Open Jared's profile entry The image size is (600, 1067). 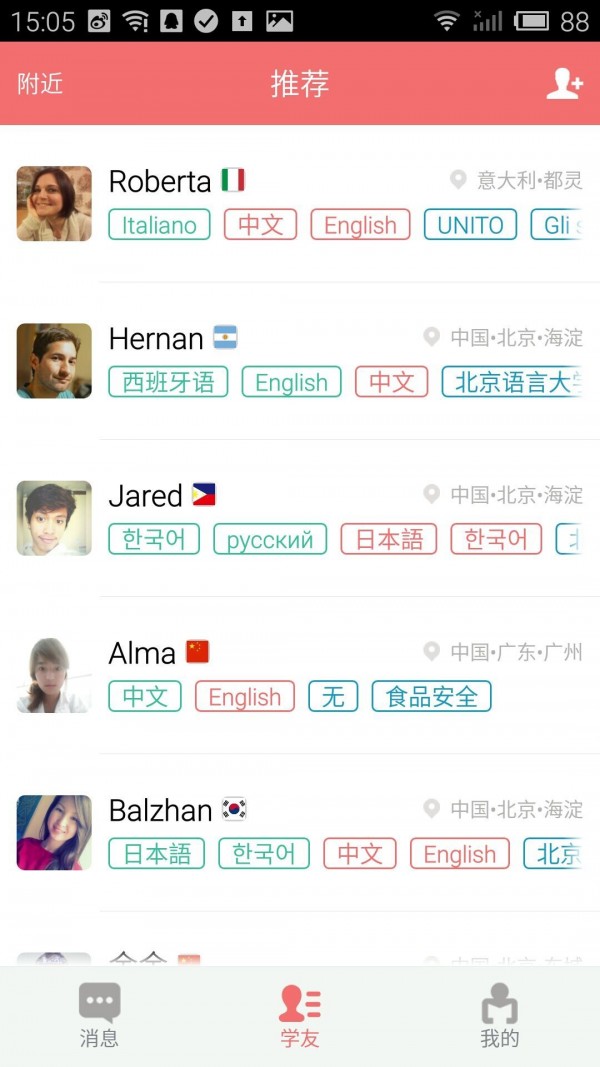pyautogui.click(x=300, y=518)
